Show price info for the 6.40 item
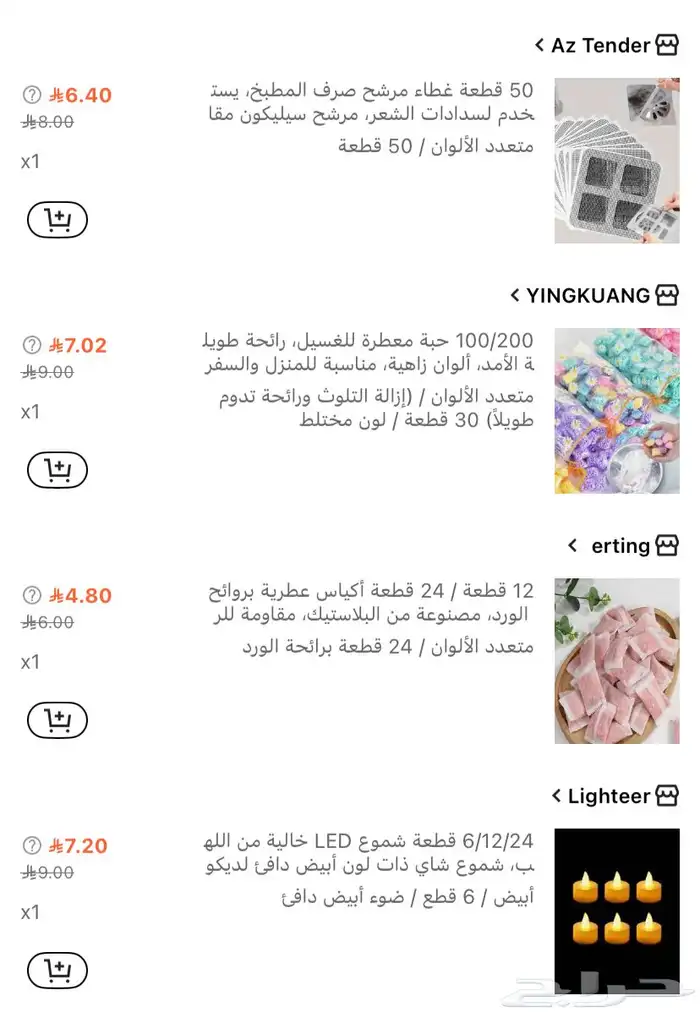This screenshot has width=700, height=1018. [x=32, y=96]
